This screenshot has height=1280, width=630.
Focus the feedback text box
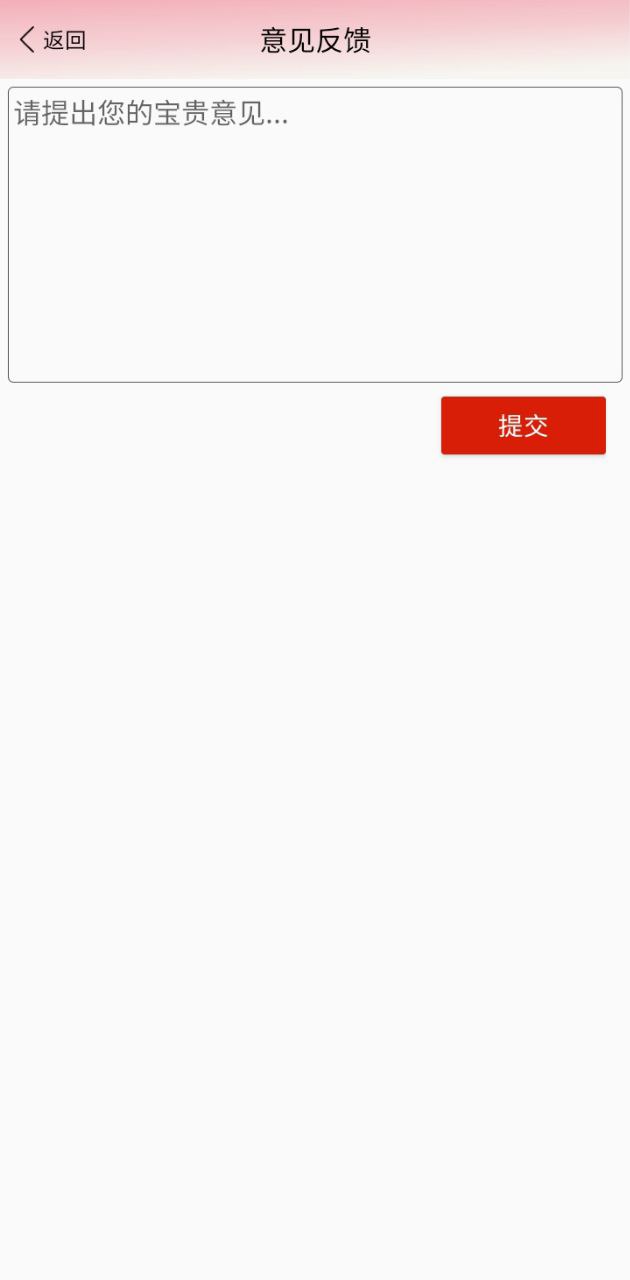click(315, 234)
